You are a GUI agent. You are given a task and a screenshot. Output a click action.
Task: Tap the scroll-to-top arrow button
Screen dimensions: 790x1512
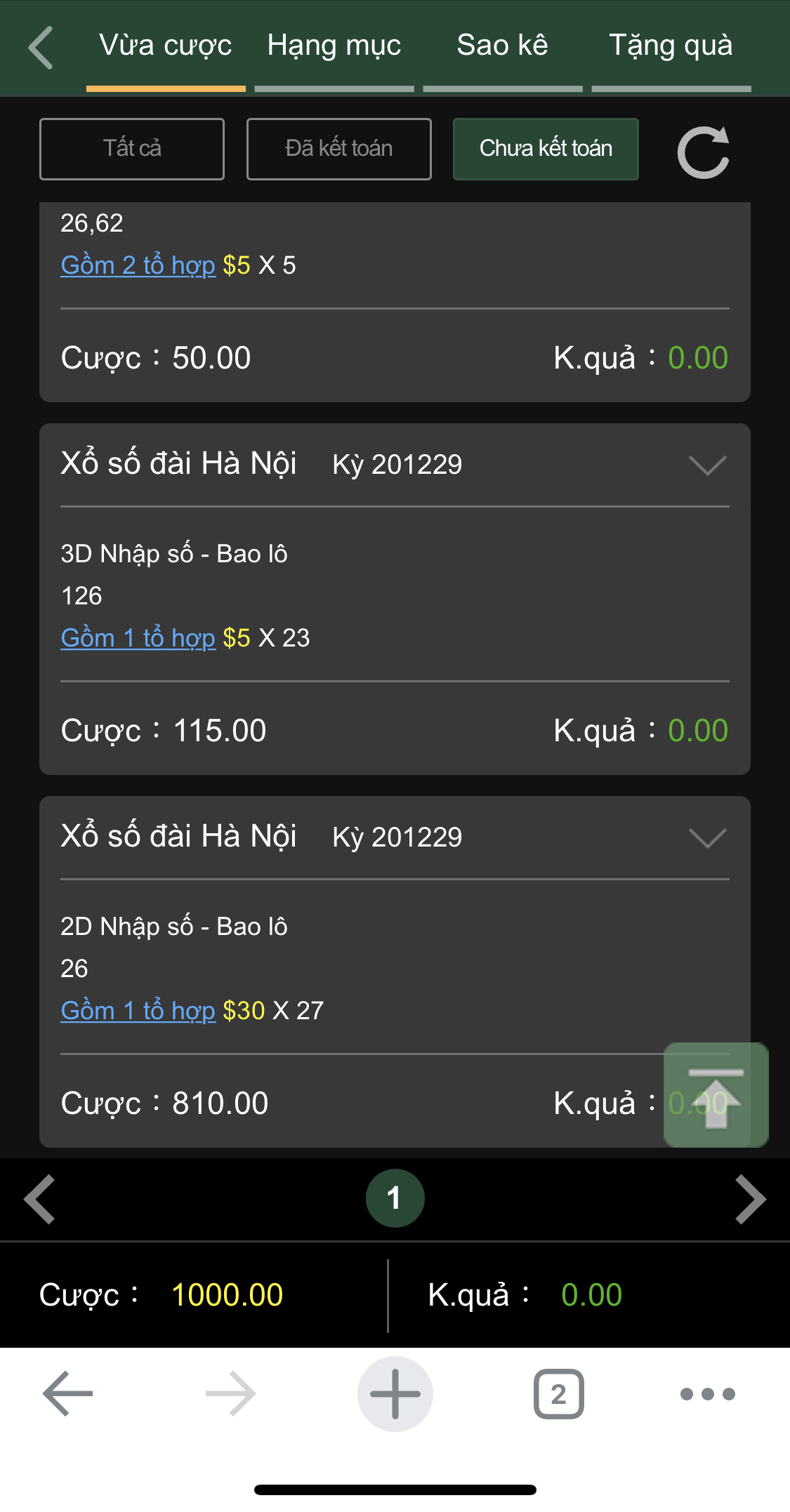click(x=716, y=1095)
